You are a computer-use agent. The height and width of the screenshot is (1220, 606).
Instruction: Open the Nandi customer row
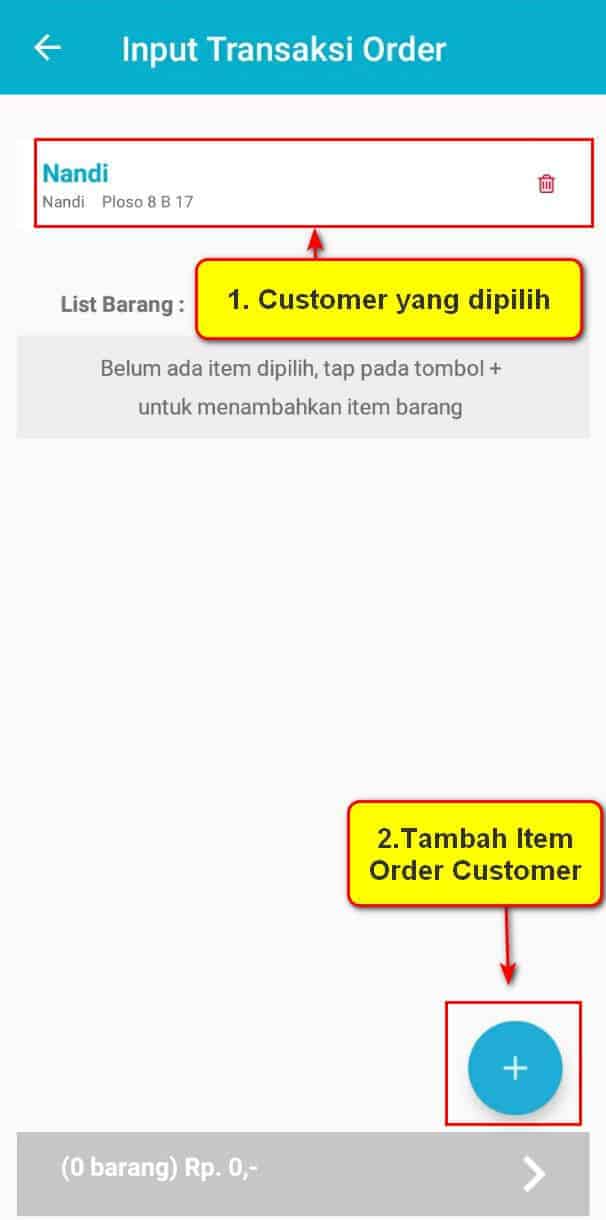[313, 184]
